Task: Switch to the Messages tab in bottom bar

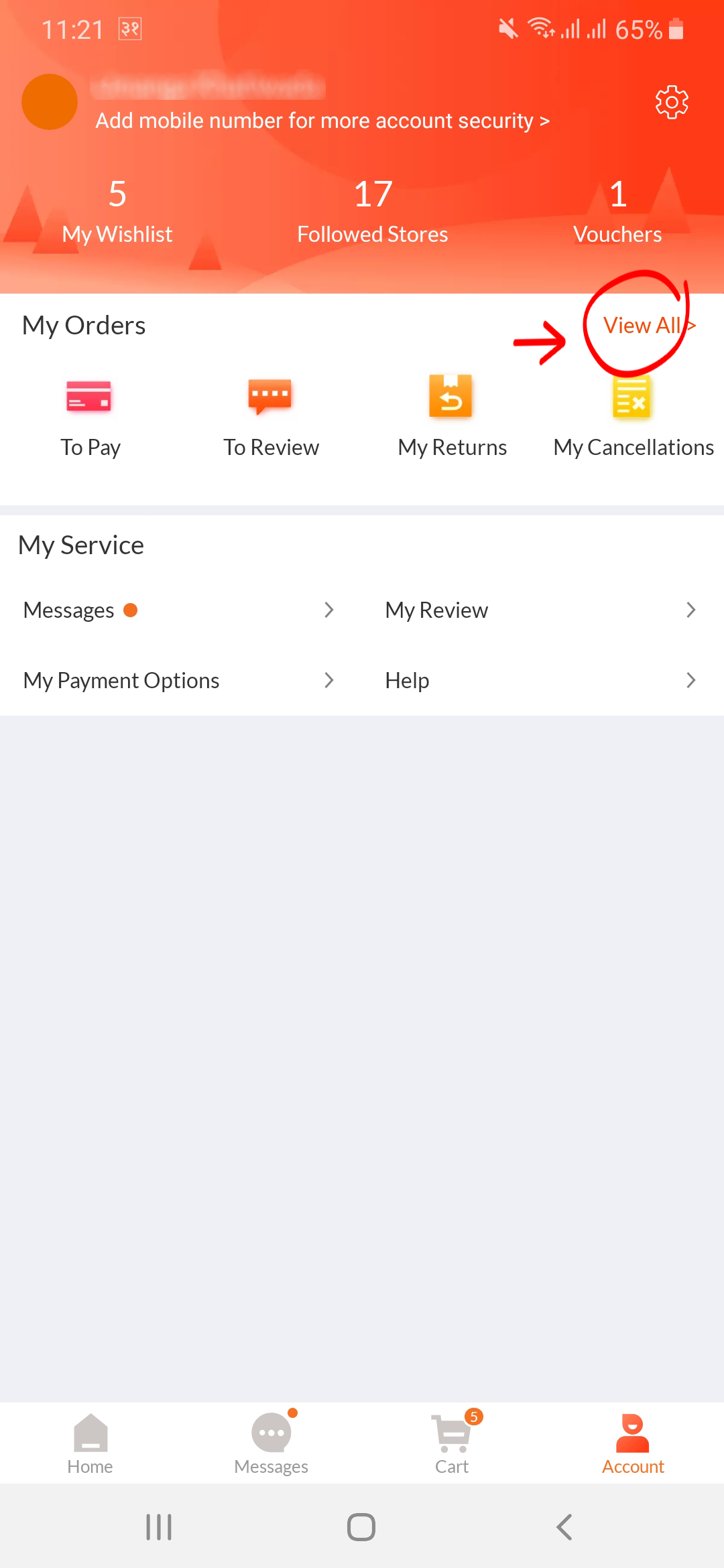Action: tap(271, 1444)
